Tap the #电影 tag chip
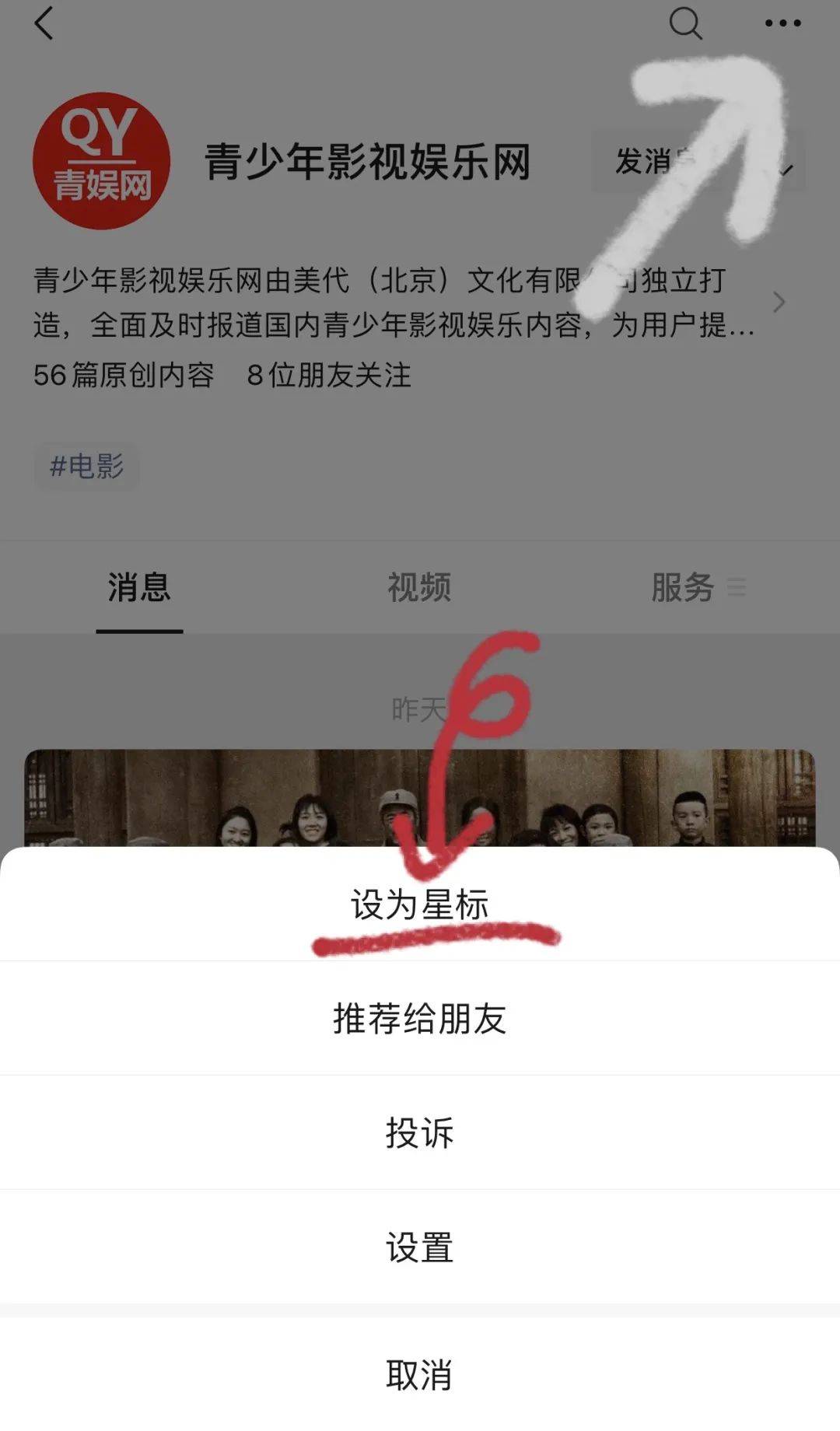The width and height of the screenshot is (840, 1431). 86,466
